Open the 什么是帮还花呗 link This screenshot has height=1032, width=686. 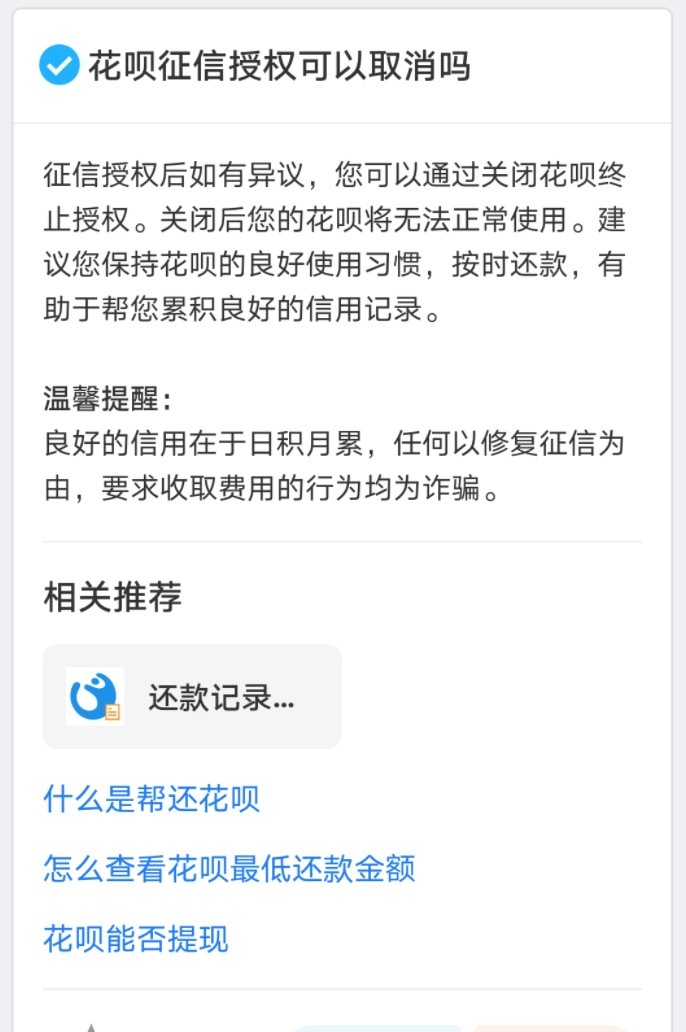(152, 799)
